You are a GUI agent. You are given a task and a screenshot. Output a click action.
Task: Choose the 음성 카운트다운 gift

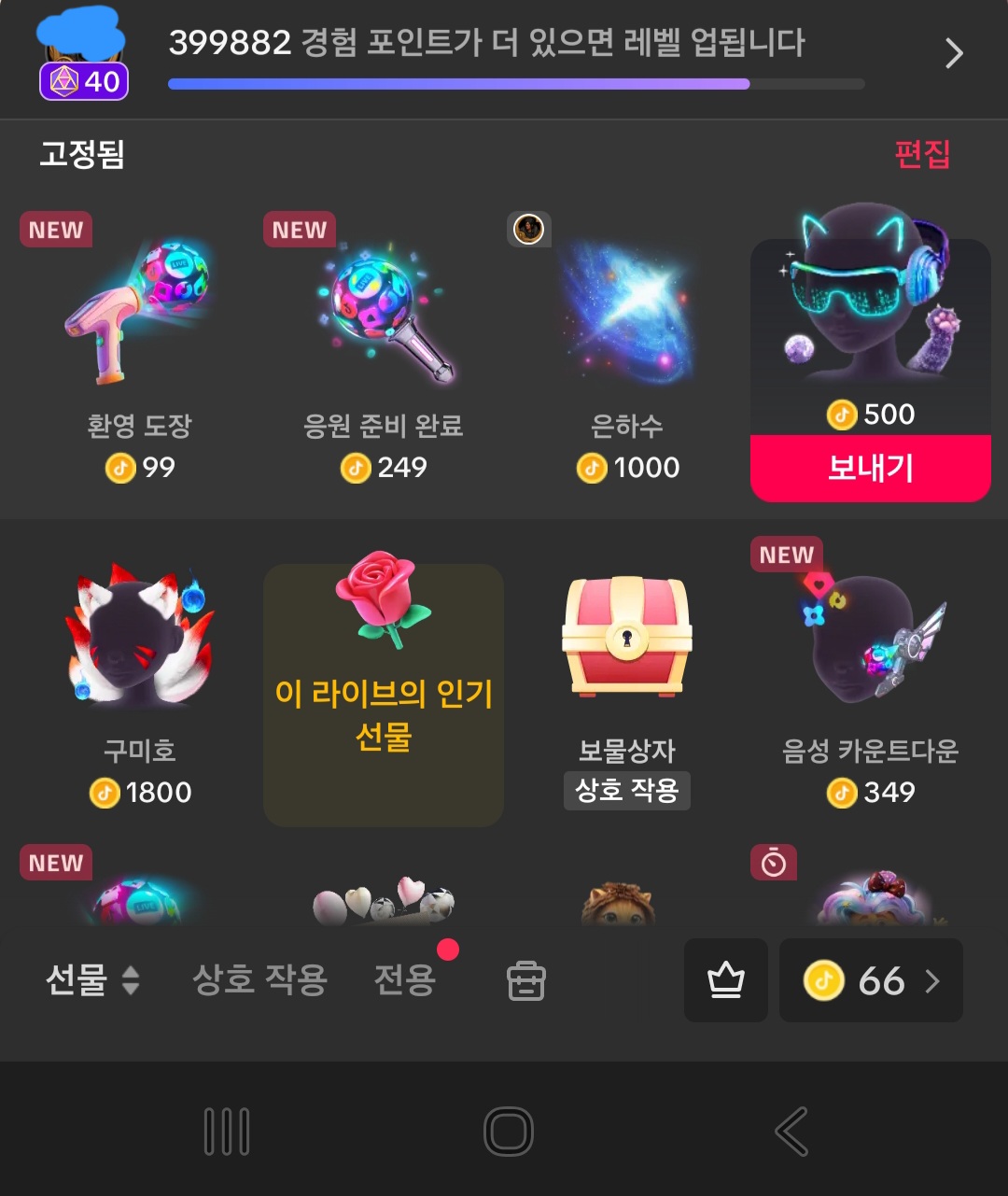coord(870,672)
